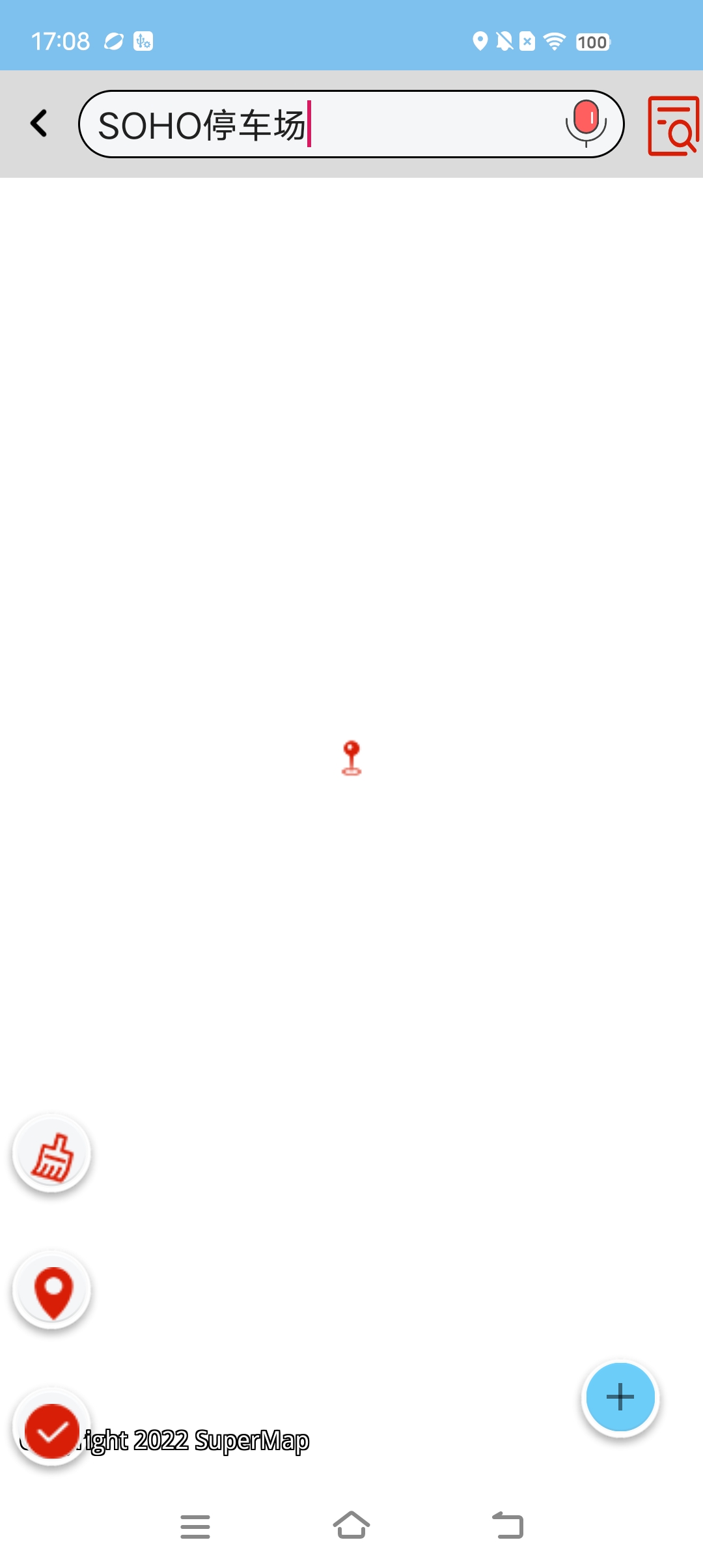
Task: Clear the map with the broom button
Action: pyautogui.click(x=51, y=1154)
